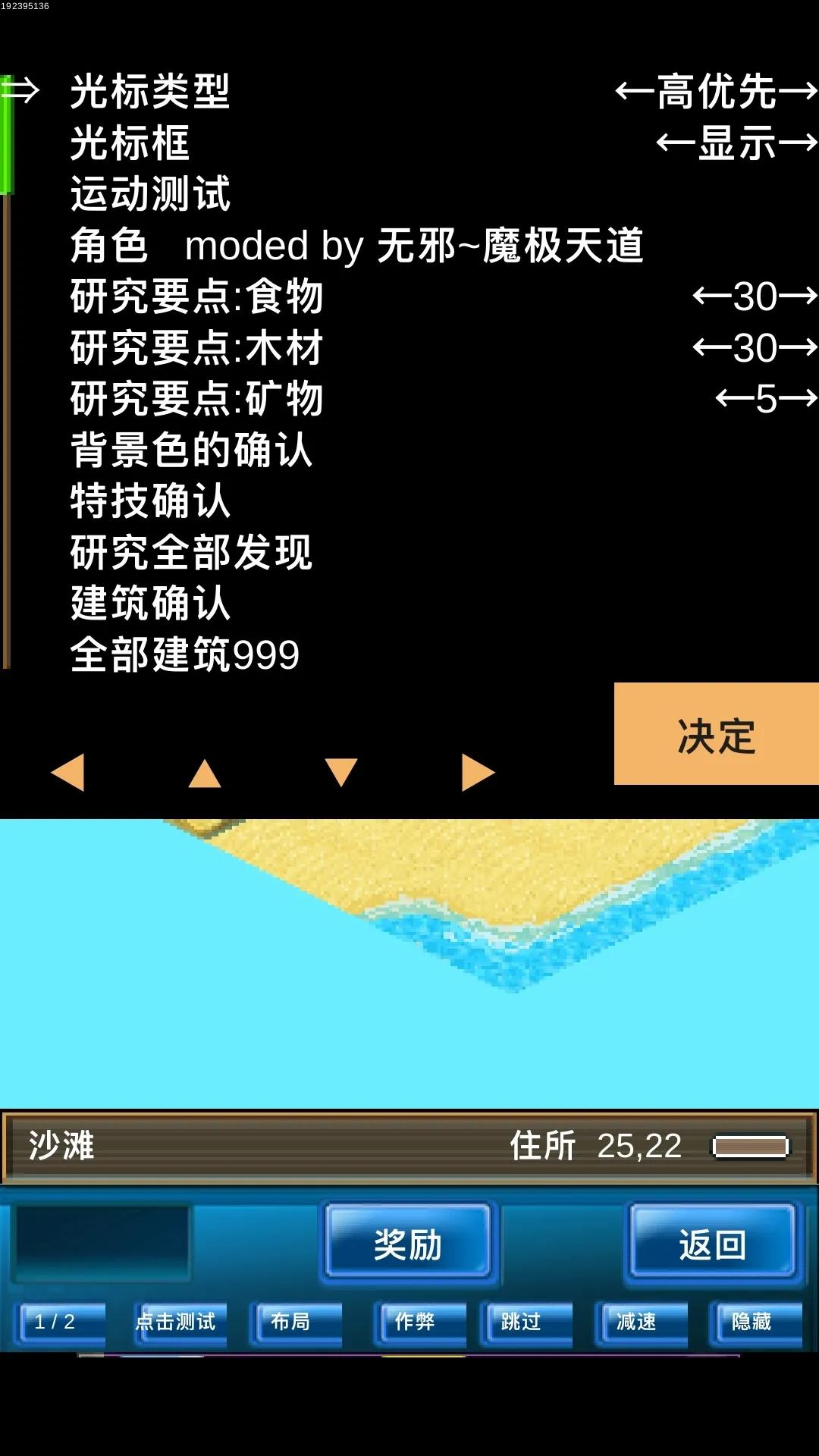Open the 奖励 rewards button
The width and height of the screenshot is (819, 1456).
[409, 1244]
